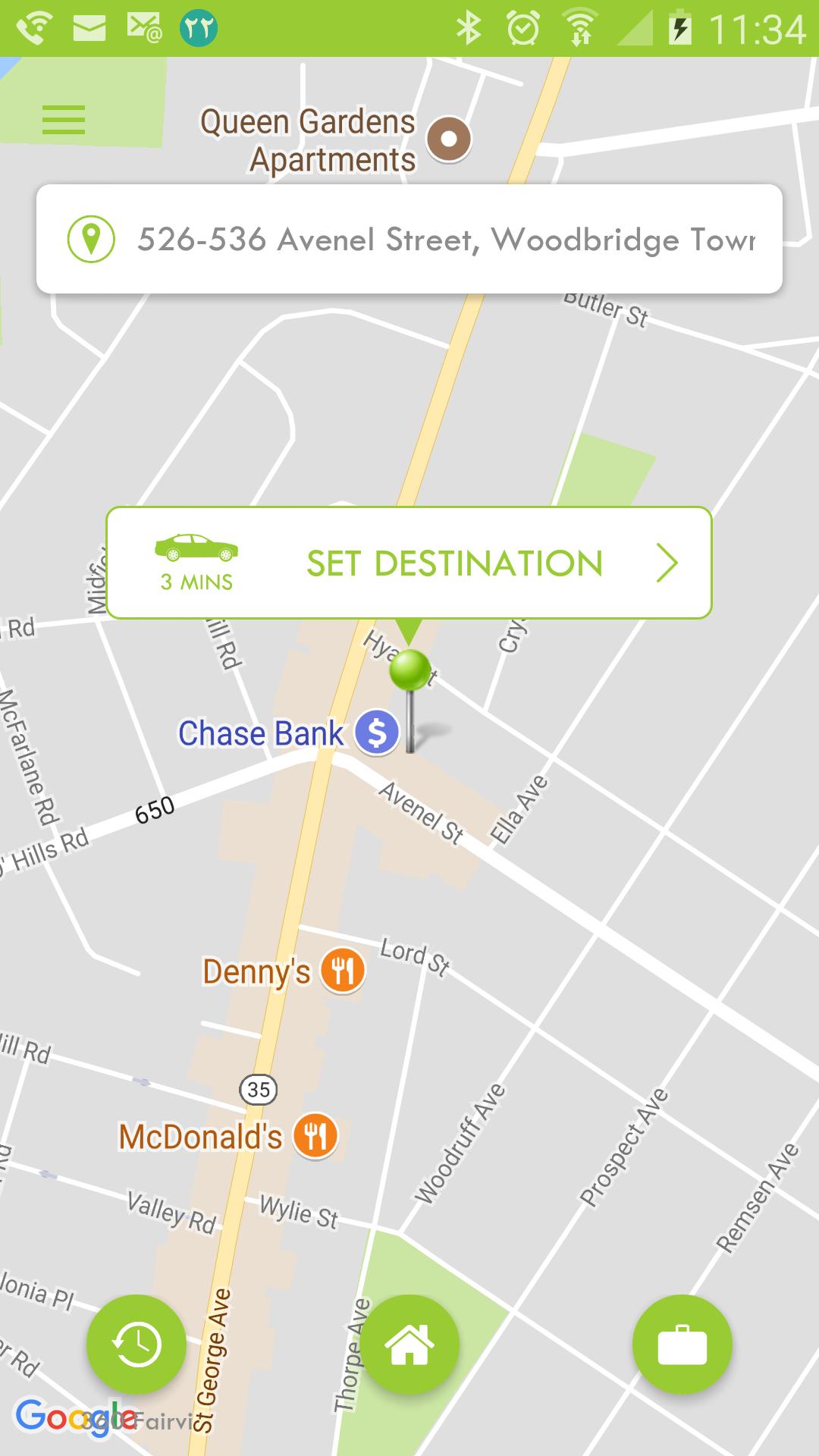Tap the Chase Bank map marker
The width and height of the screenshot is (819, 1456).
click(377, 733)
